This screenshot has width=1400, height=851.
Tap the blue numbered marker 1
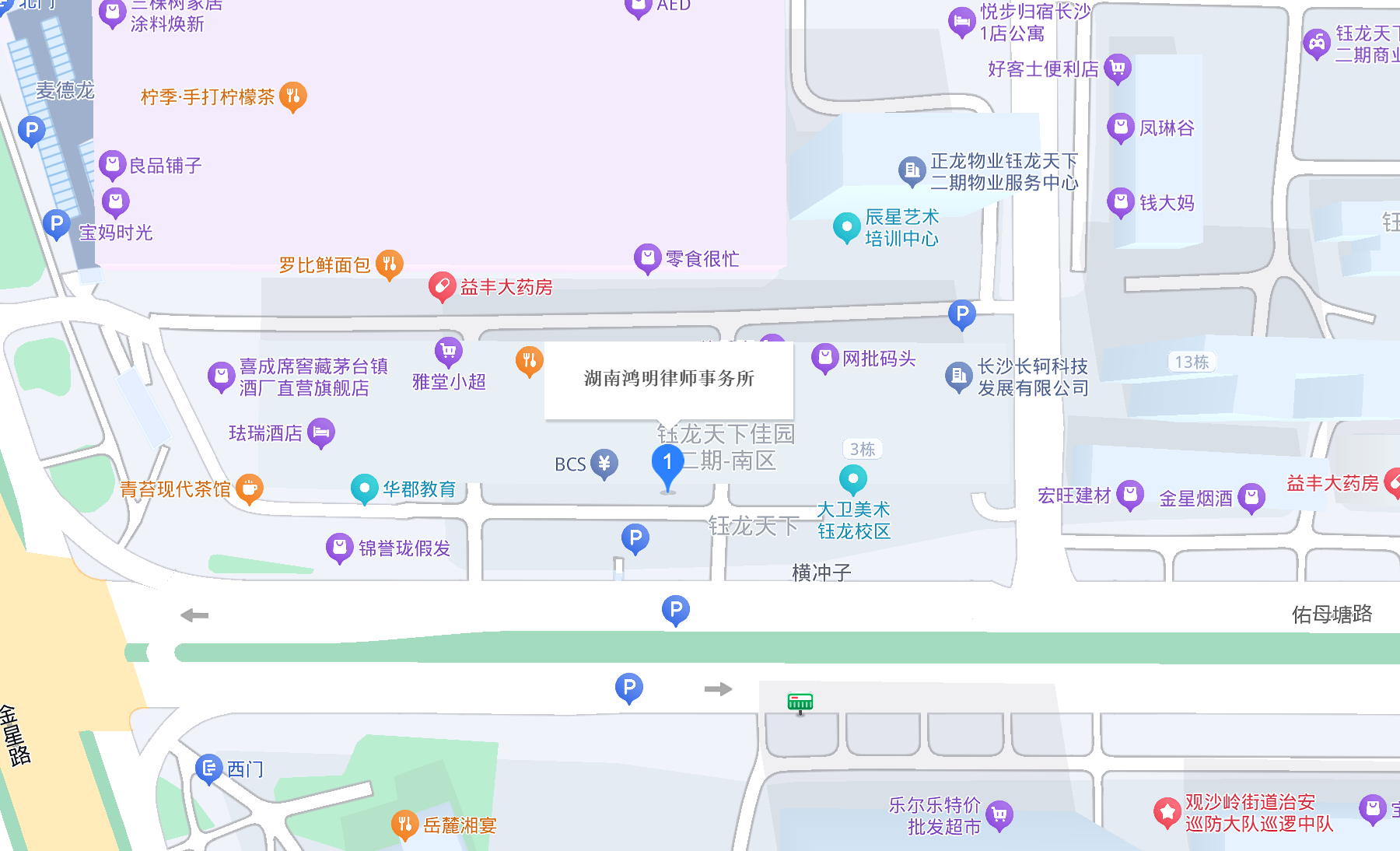pos(667,463)
